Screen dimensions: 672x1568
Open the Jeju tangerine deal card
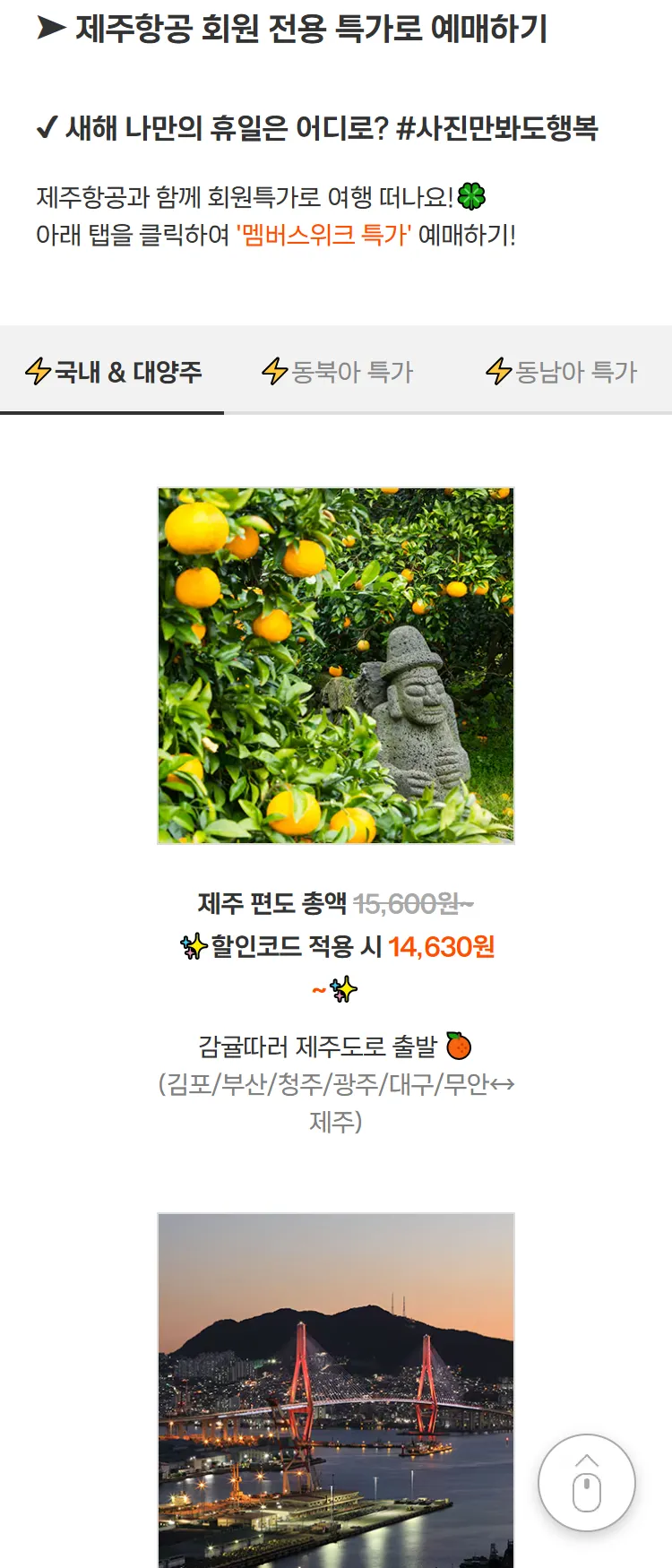[336, 666]
